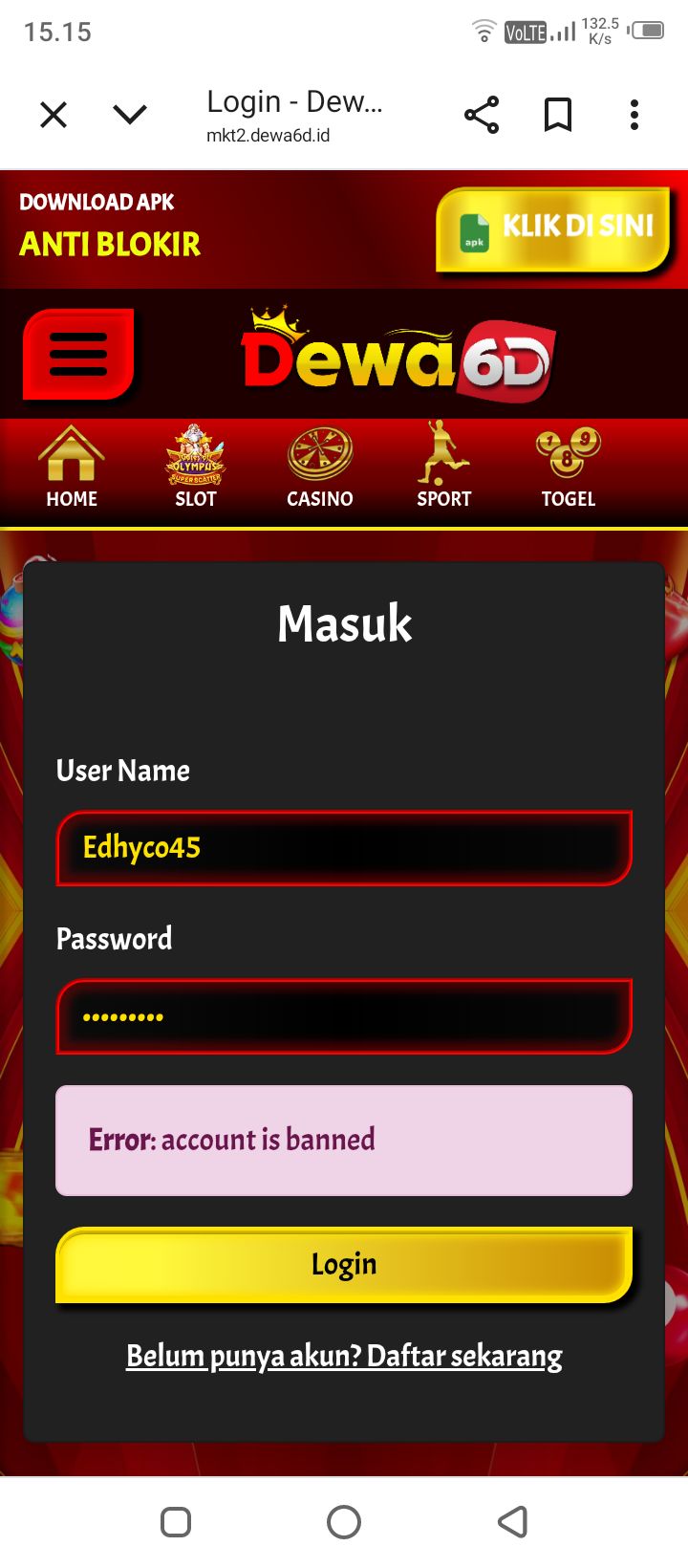Expand the tab dropdown chevron
688x1568 pixels.
point(130,116)
